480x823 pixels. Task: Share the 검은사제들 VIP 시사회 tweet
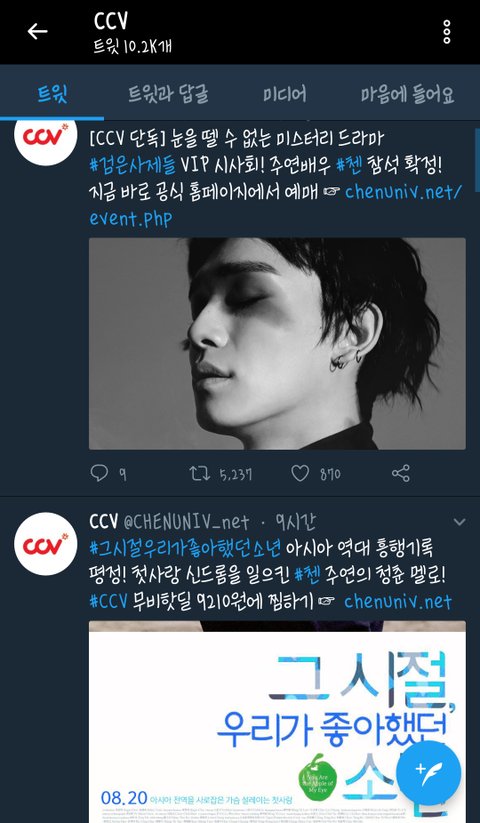(x=400, y=473)
